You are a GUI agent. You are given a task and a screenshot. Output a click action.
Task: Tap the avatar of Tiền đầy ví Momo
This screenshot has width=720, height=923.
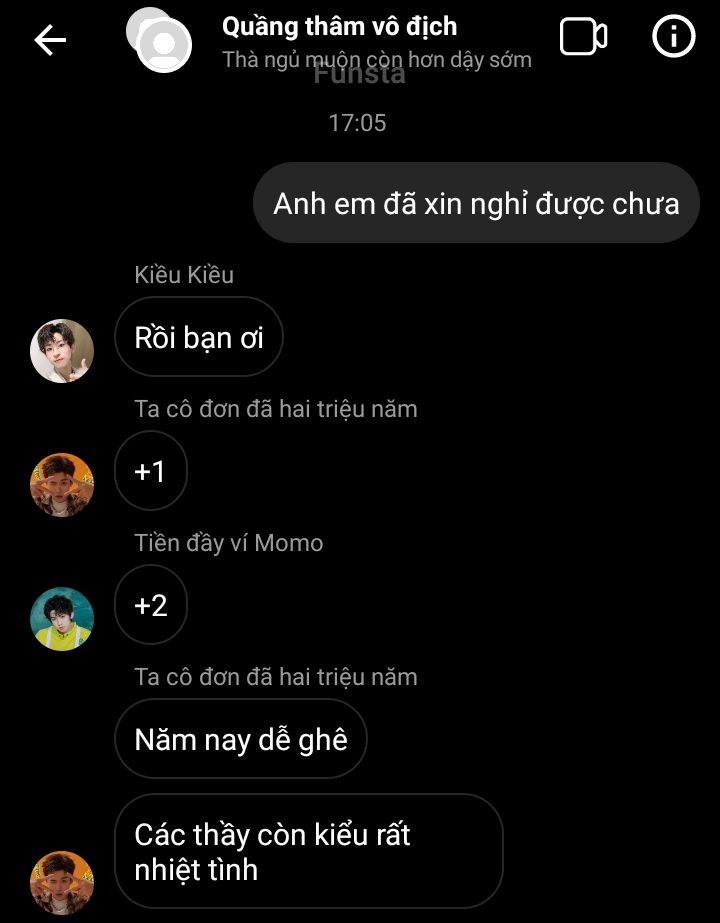tap(62, 618)
